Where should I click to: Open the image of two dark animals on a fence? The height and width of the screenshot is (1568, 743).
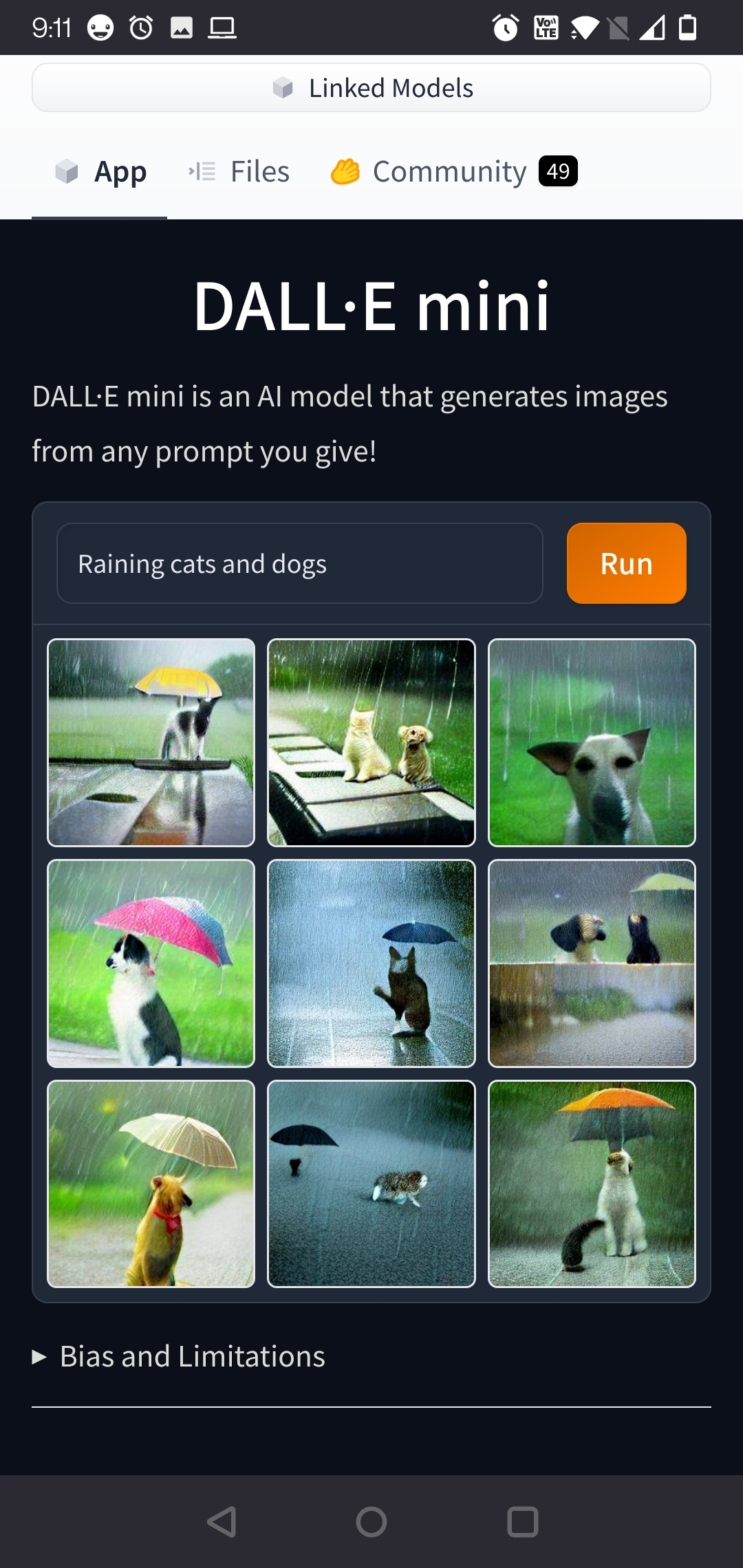[592, 963]
